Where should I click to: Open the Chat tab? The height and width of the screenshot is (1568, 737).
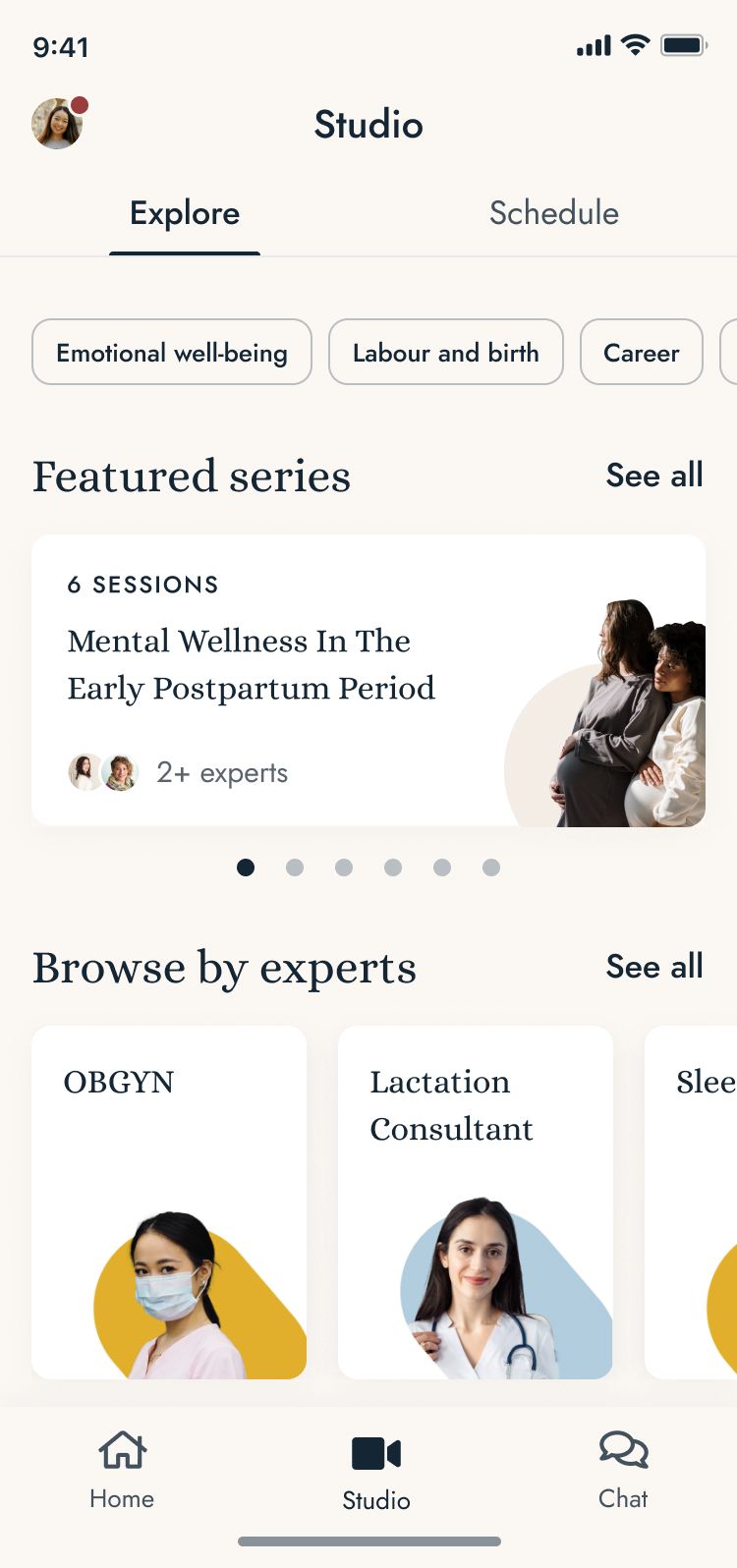[623, 1470]
